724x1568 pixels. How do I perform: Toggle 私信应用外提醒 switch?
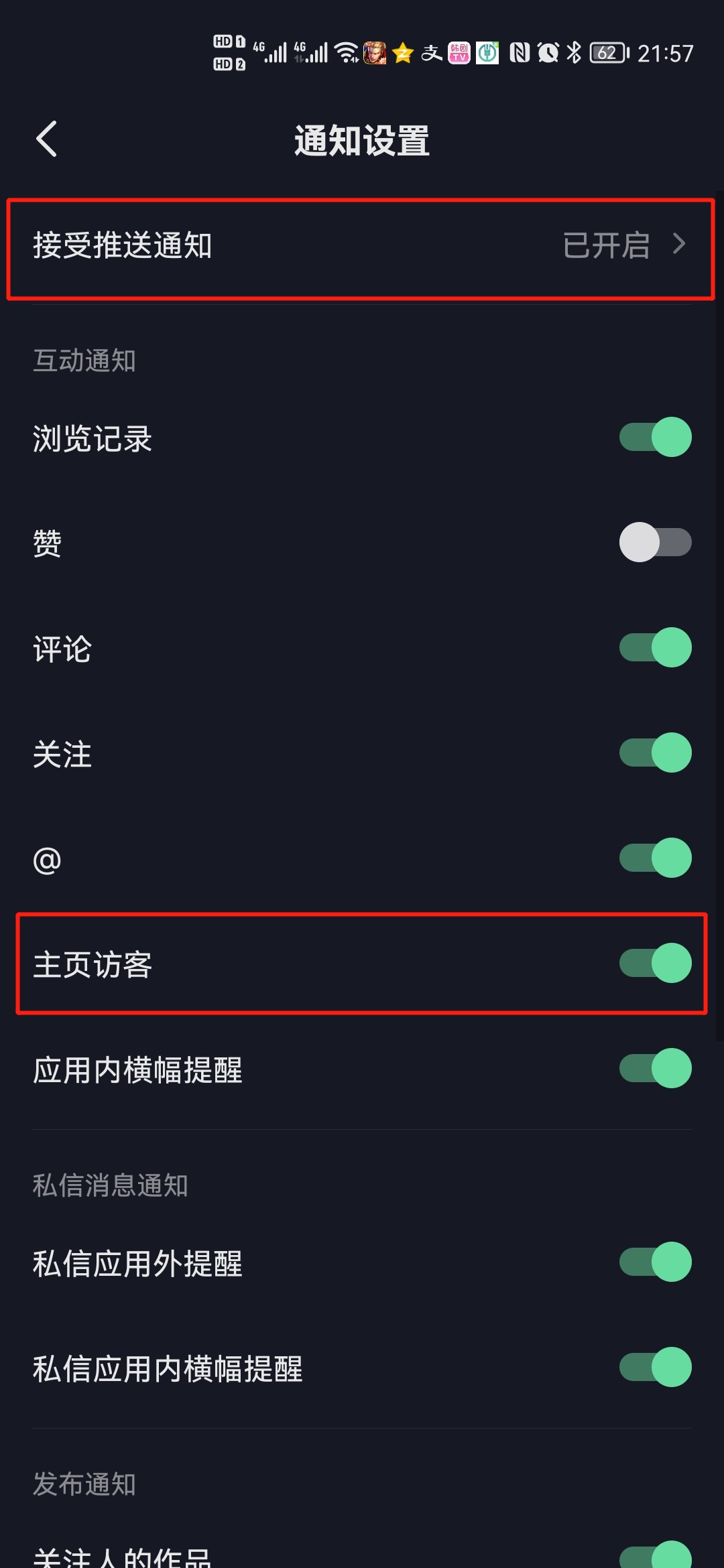coord(655,1262)
